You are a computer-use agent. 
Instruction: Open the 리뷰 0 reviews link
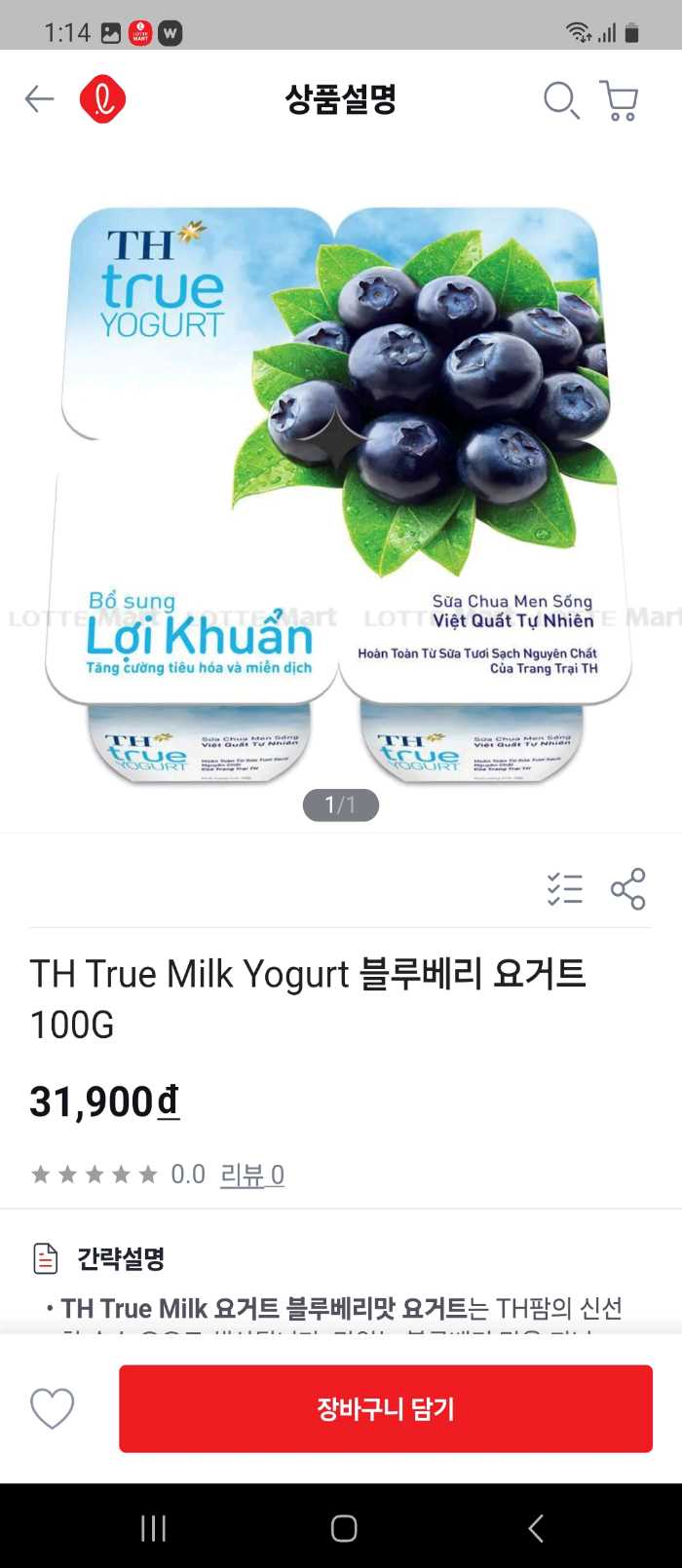click(252, 1175)
